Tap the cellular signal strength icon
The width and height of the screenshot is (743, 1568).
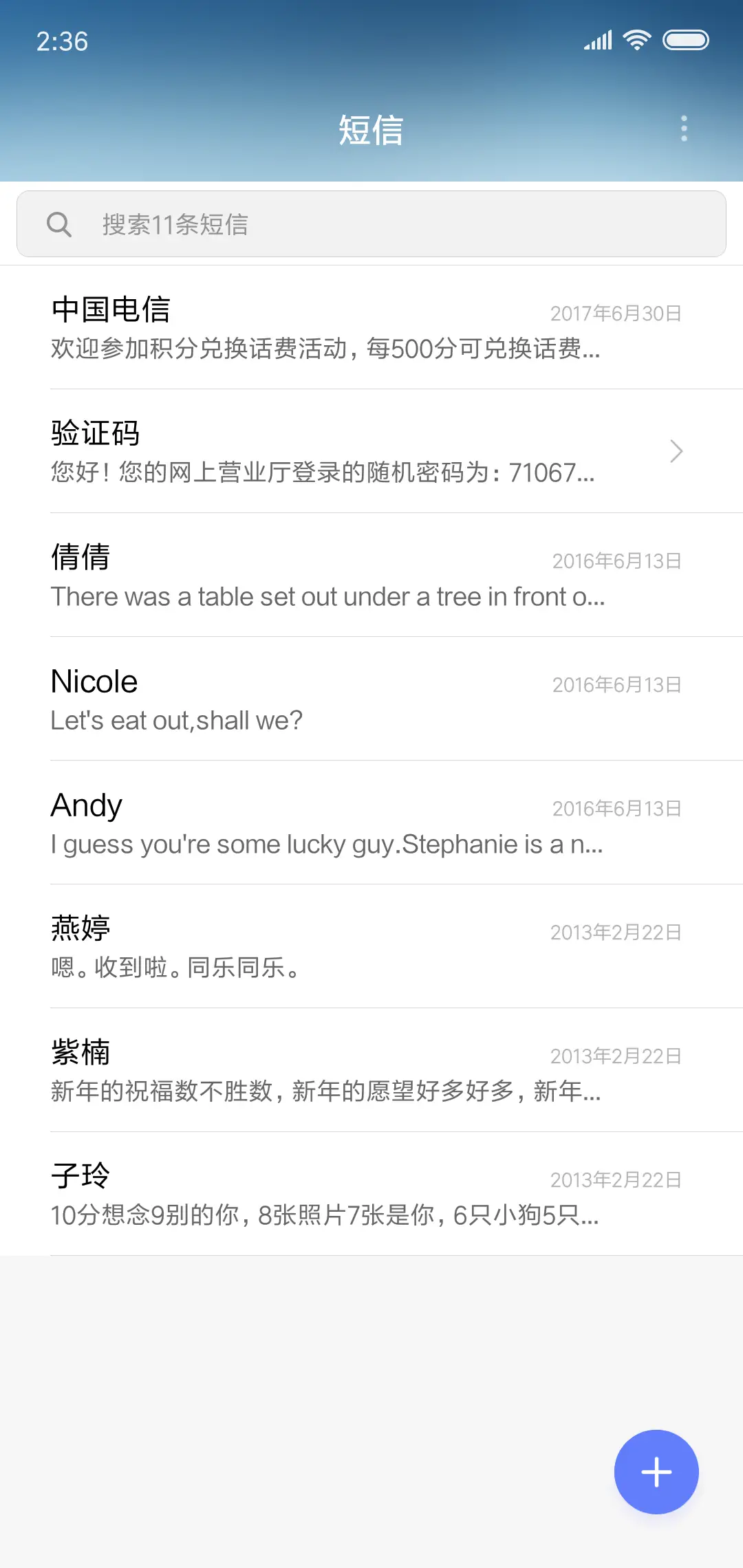click(596, 41)
